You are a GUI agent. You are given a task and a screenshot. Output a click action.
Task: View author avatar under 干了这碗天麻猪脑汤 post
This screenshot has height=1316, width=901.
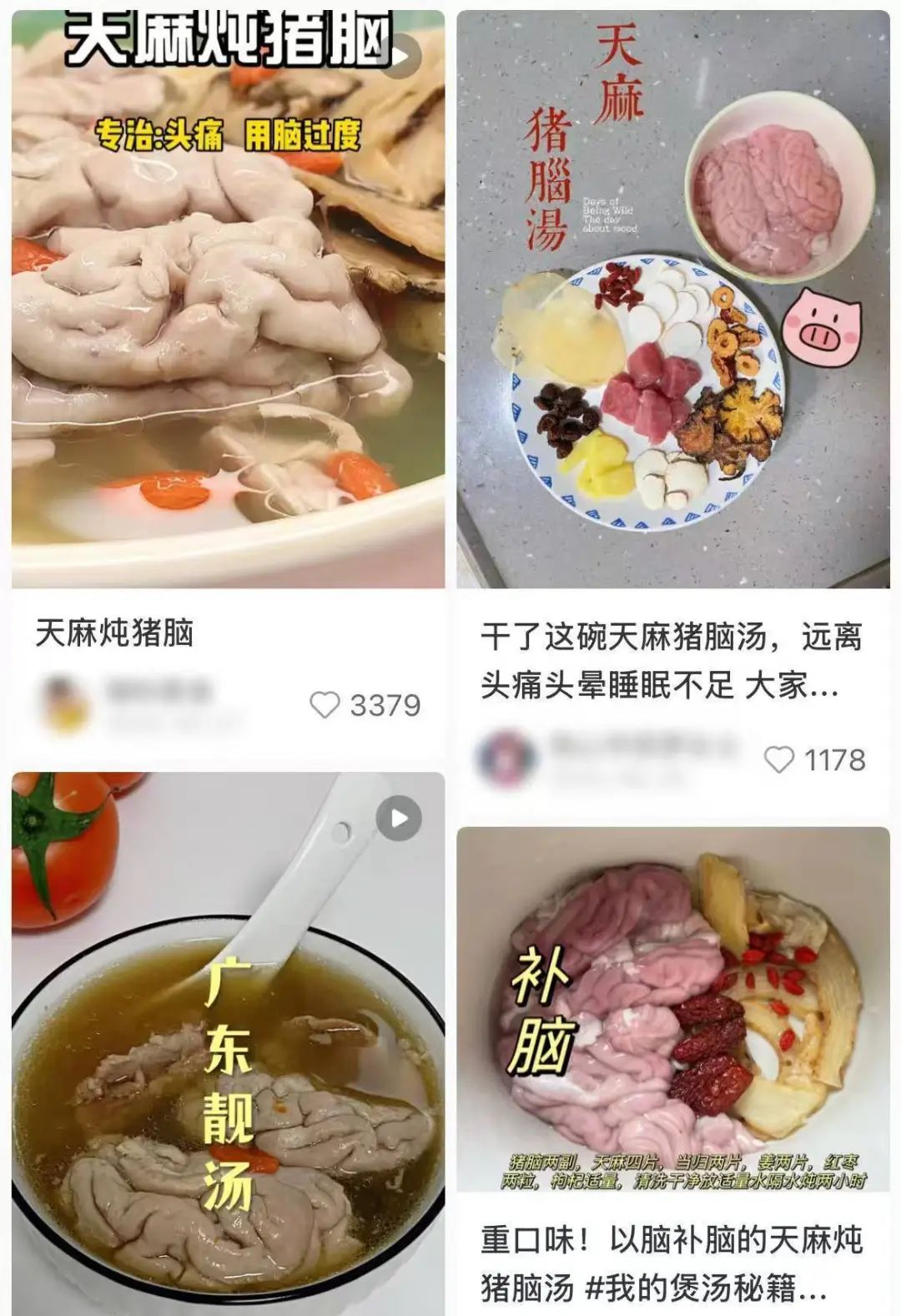(504, 758)
